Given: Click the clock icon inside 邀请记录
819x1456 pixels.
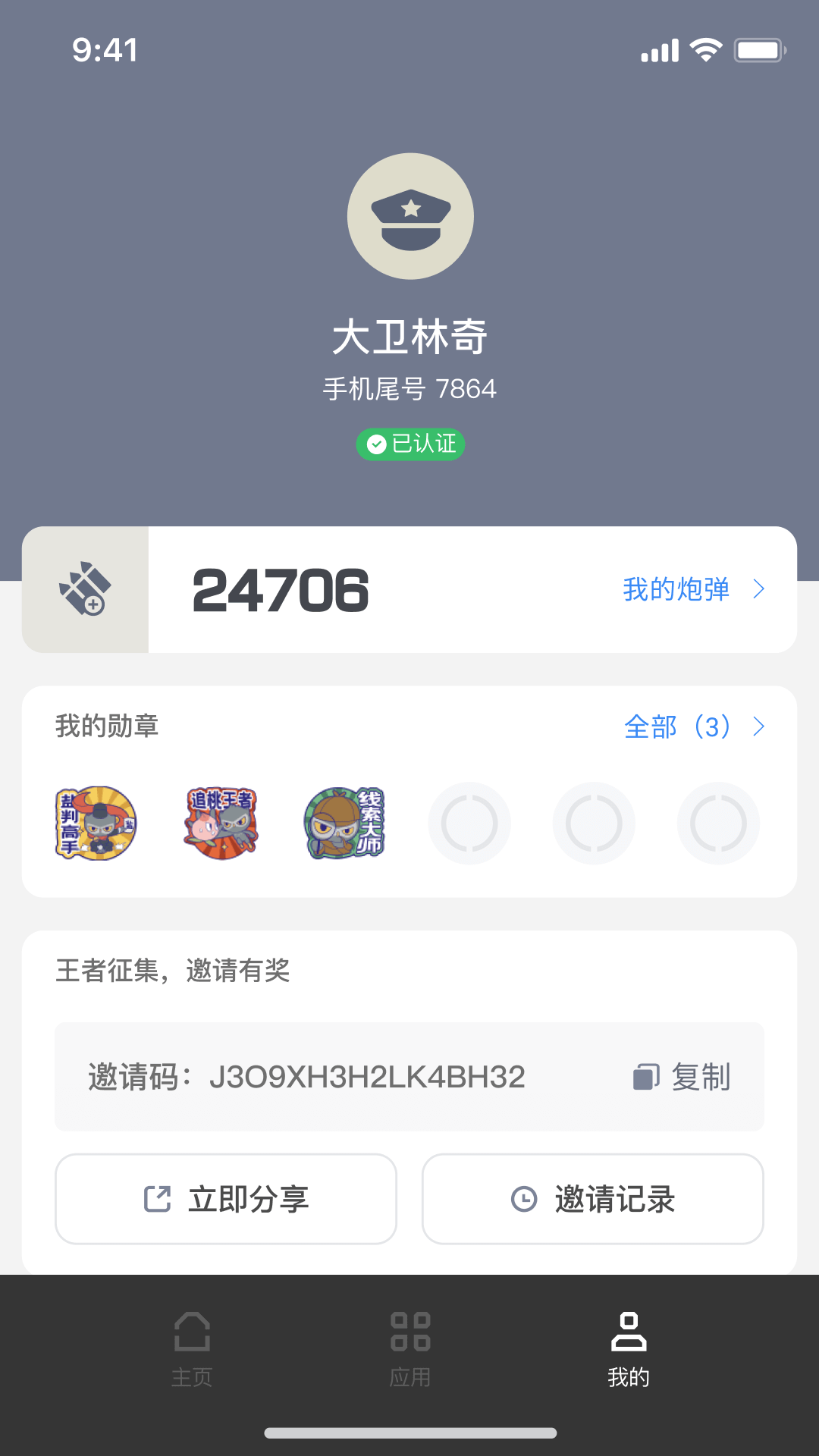Looking at the screenshot, I should pos(524,1199).
